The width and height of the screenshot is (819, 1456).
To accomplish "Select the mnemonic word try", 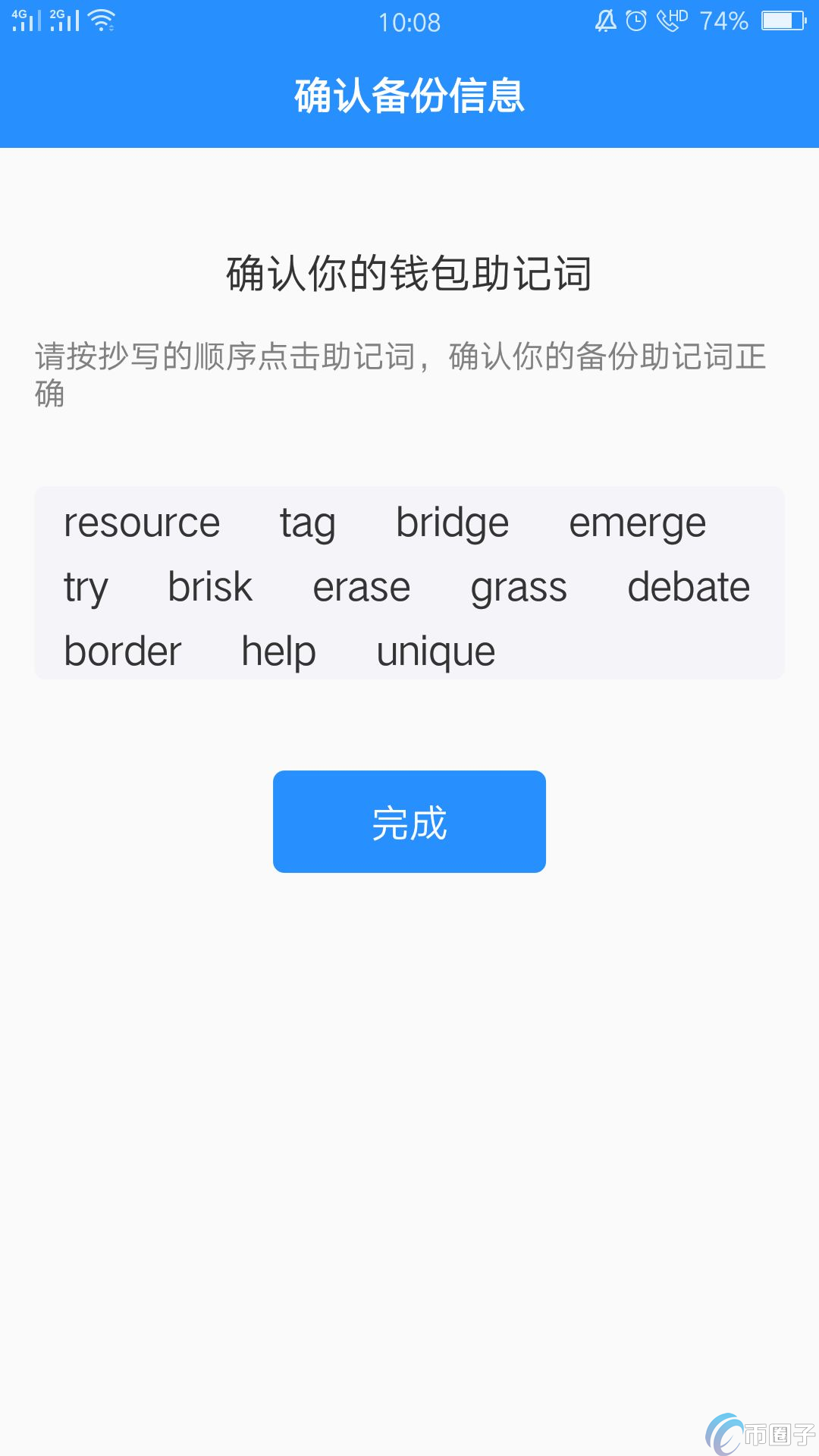I will click(85, 586).
